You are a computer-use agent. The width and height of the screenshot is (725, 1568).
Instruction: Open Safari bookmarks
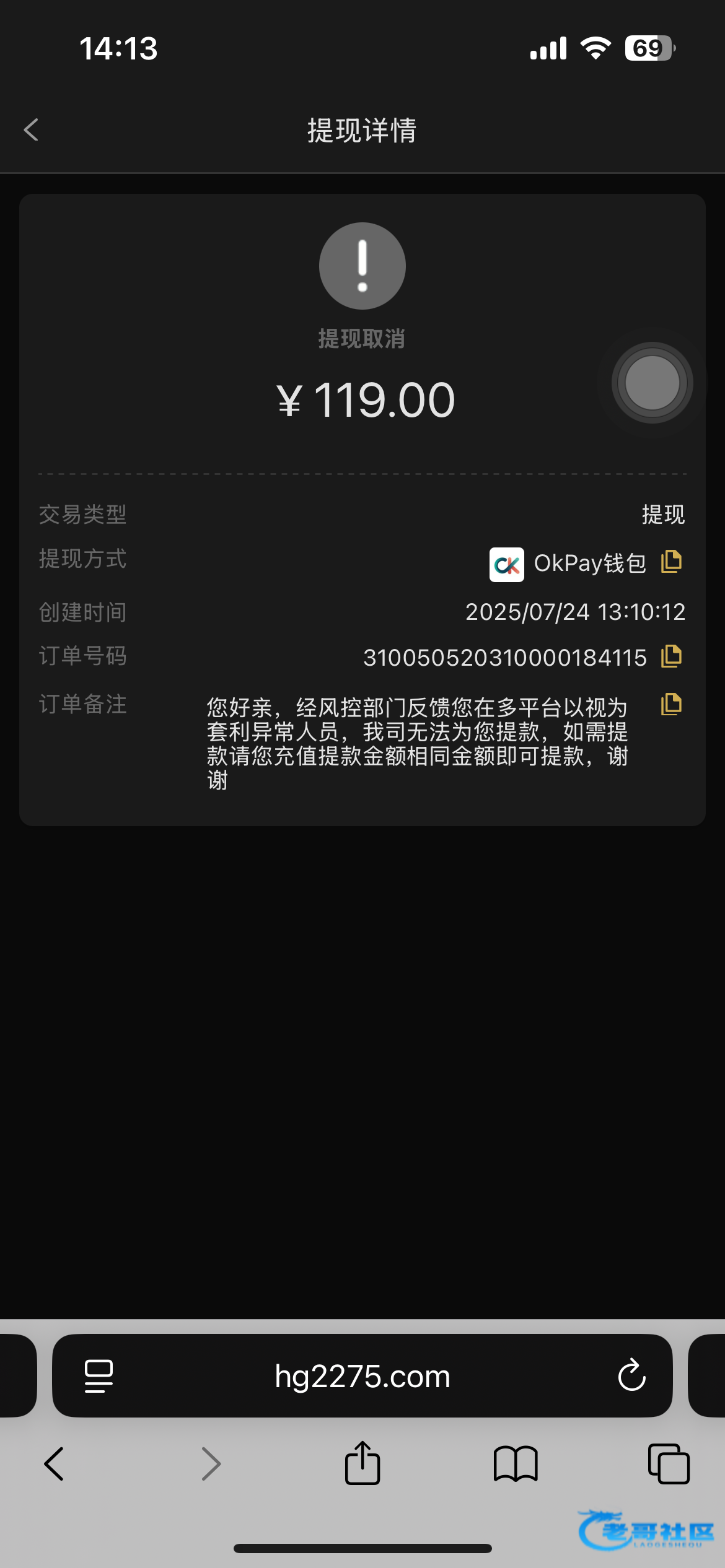516,1464
